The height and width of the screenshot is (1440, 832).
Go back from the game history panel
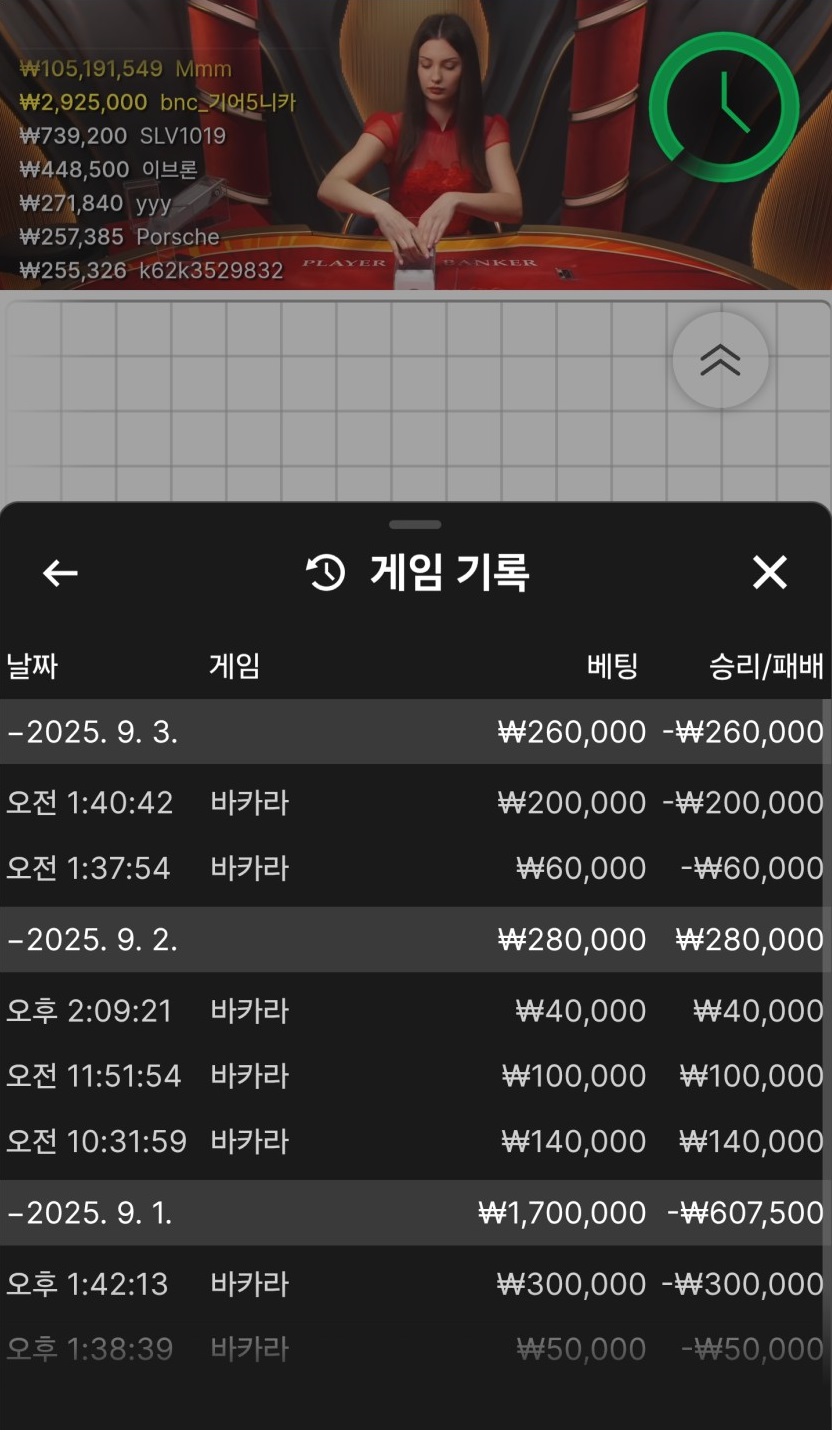60,573
